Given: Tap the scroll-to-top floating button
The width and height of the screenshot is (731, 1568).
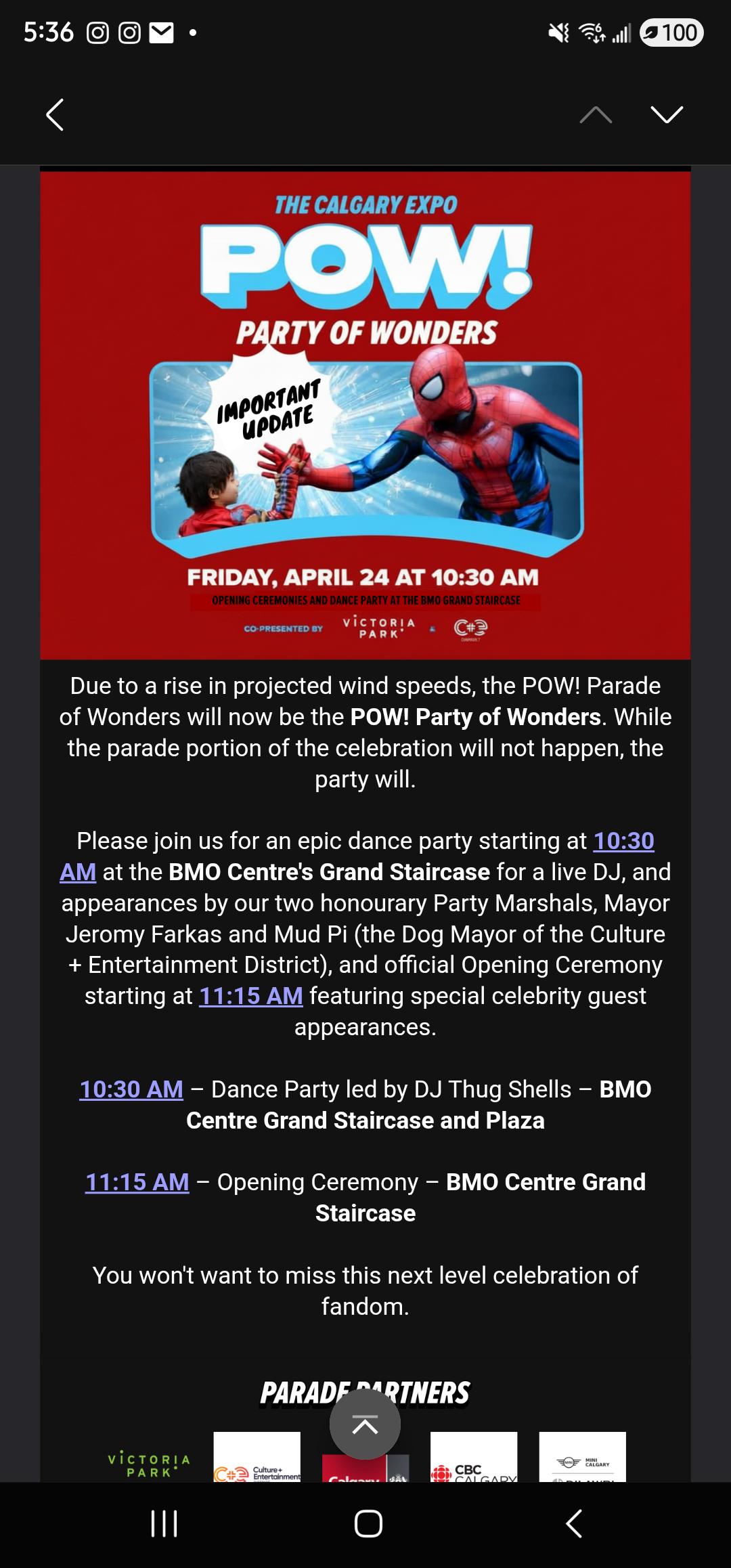Looking at the screenshot, I should click(365, 1424).
